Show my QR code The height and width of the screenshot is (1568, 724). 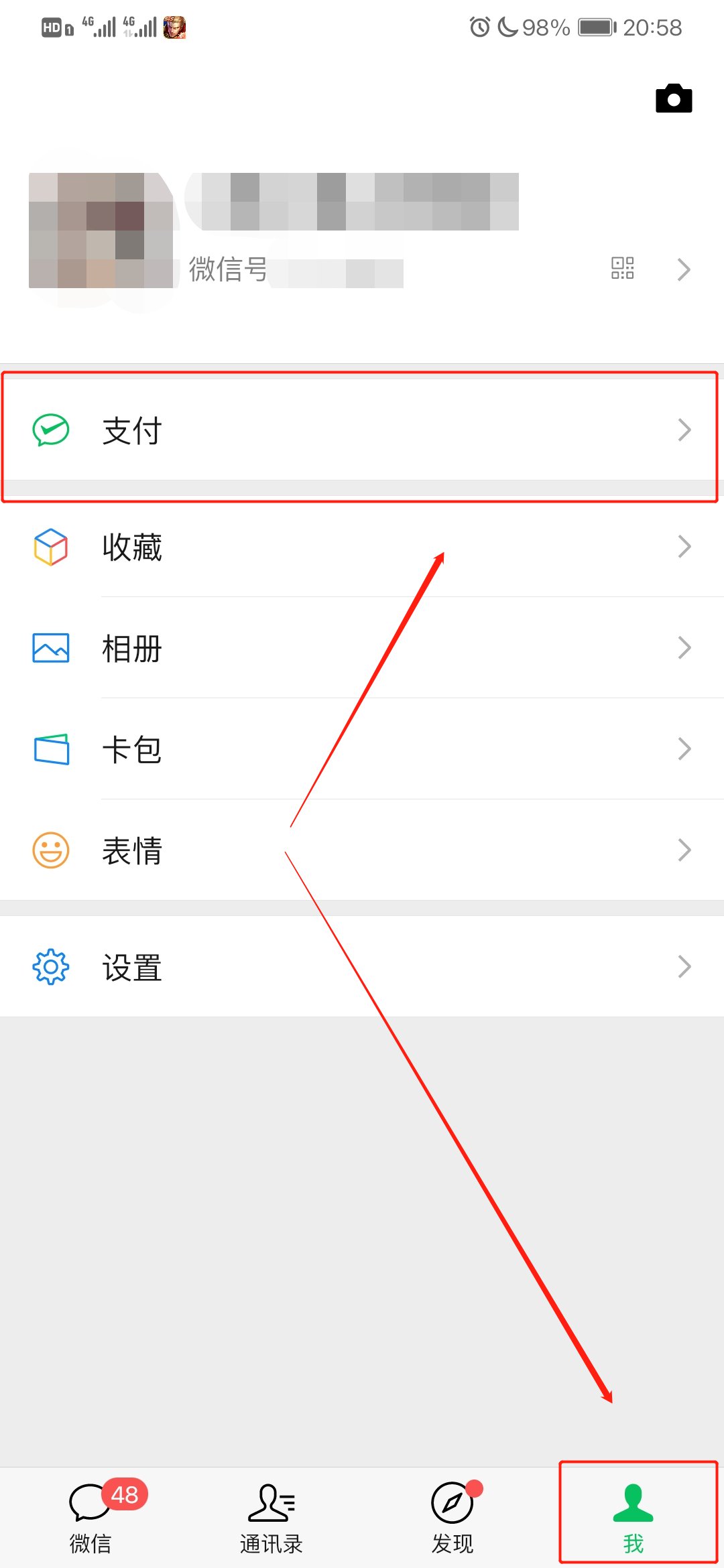[622, 268]
